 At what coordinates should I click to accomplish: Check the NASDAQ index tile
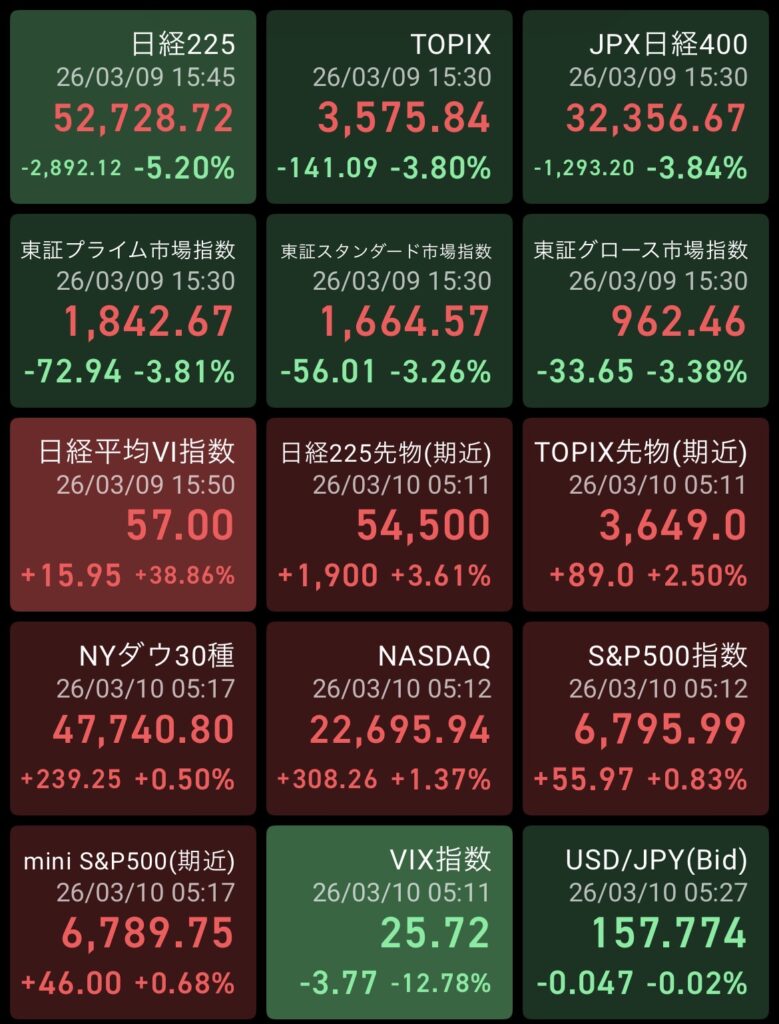390,718
